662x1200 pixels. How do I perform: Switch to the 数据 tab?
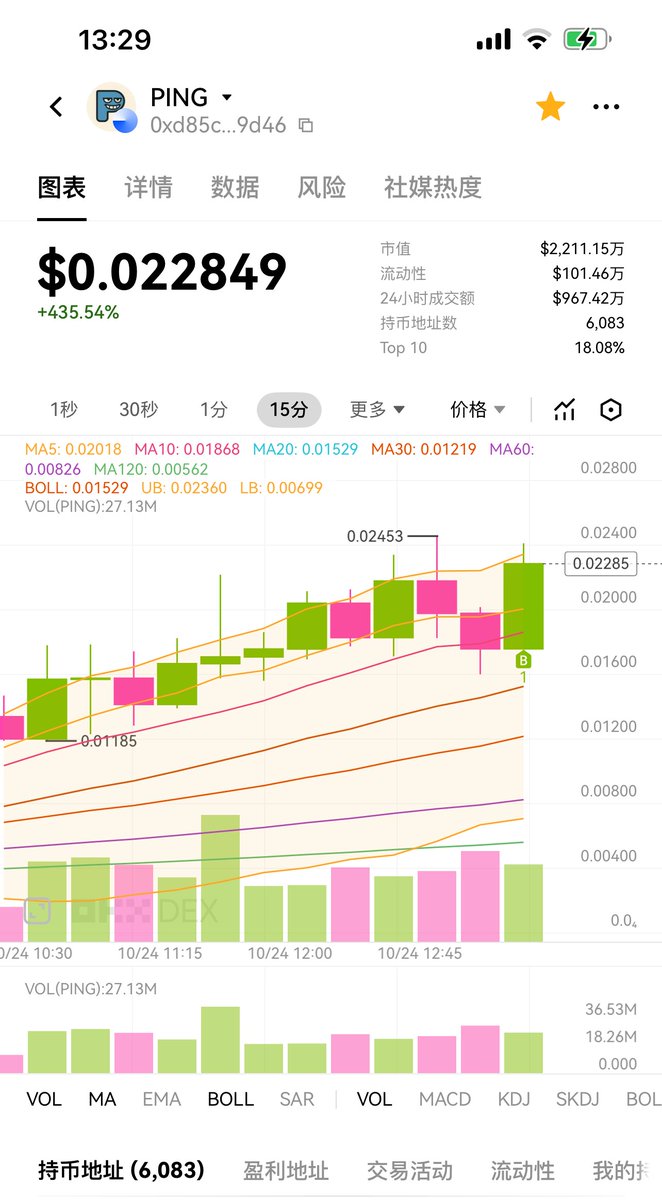235,187
